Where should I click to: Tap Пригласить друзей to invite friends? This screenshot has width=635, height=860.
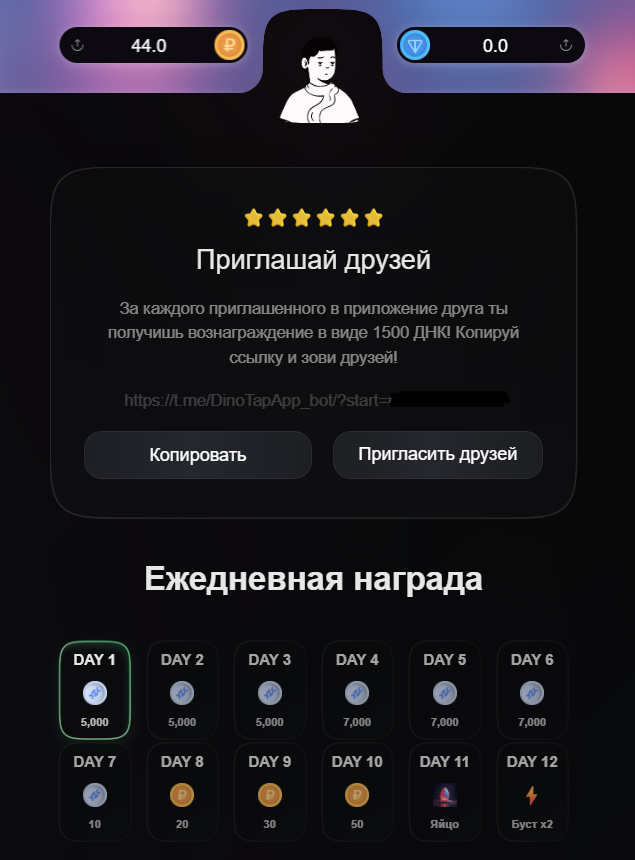[438, 455]
